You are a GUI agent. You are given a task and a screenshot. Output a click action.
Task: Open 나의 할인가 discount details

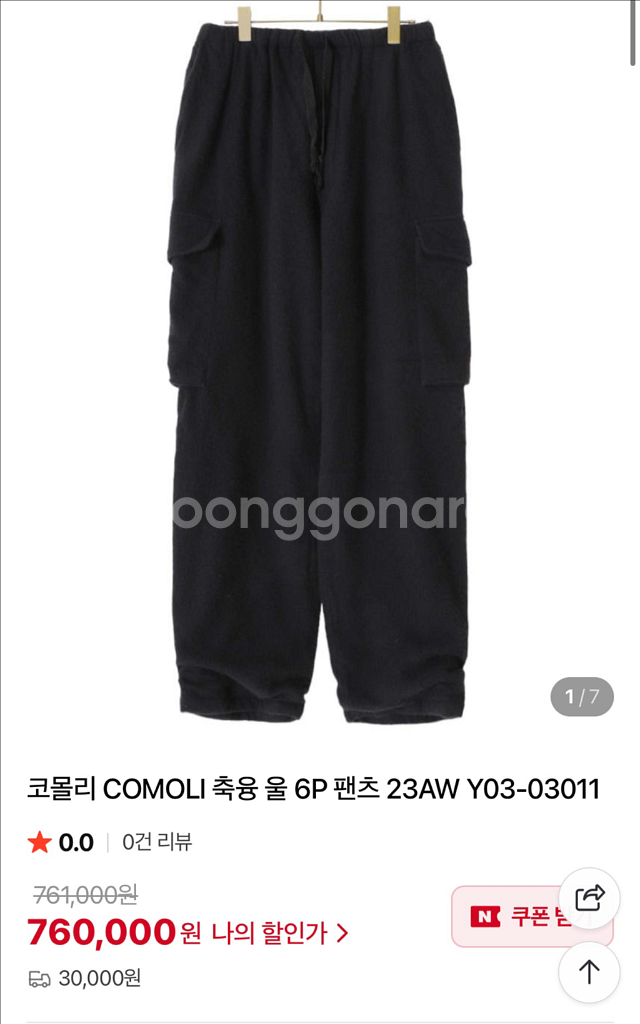(280, 933)
